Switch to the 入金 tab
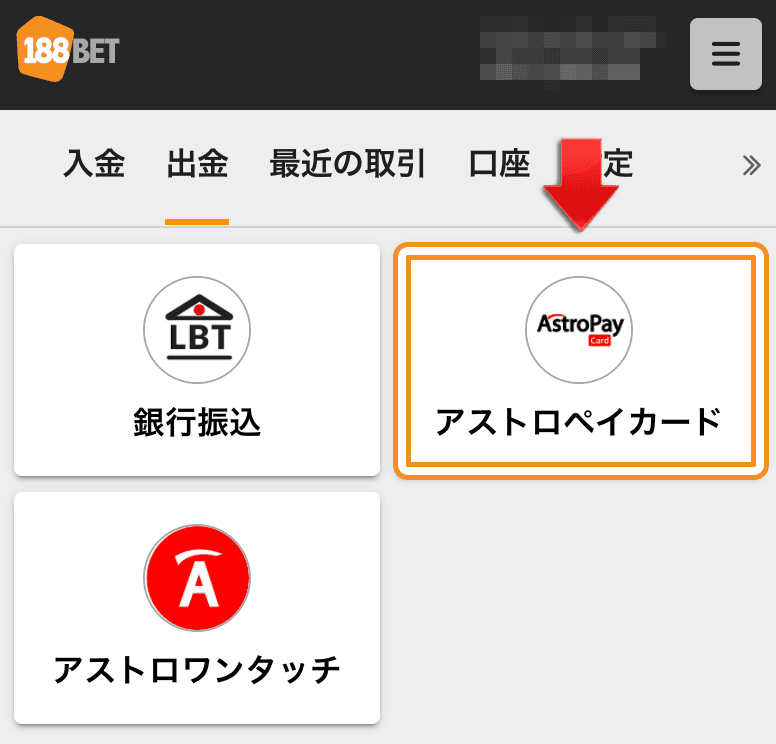 click(x=93, y=164)
